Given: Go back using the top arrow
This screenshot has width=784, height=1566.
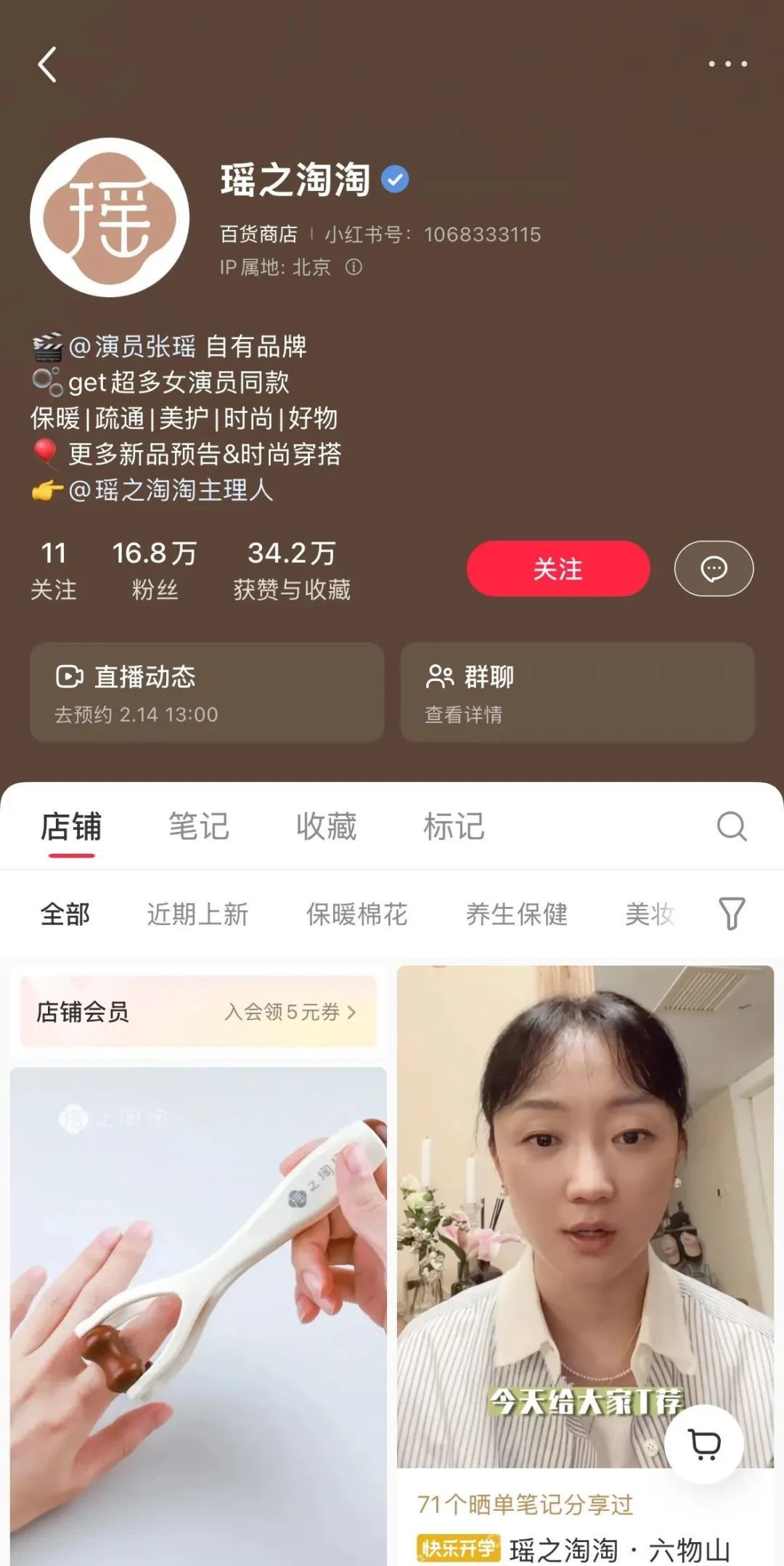Looking at the screenshot, I should click(x=48, y=65).
